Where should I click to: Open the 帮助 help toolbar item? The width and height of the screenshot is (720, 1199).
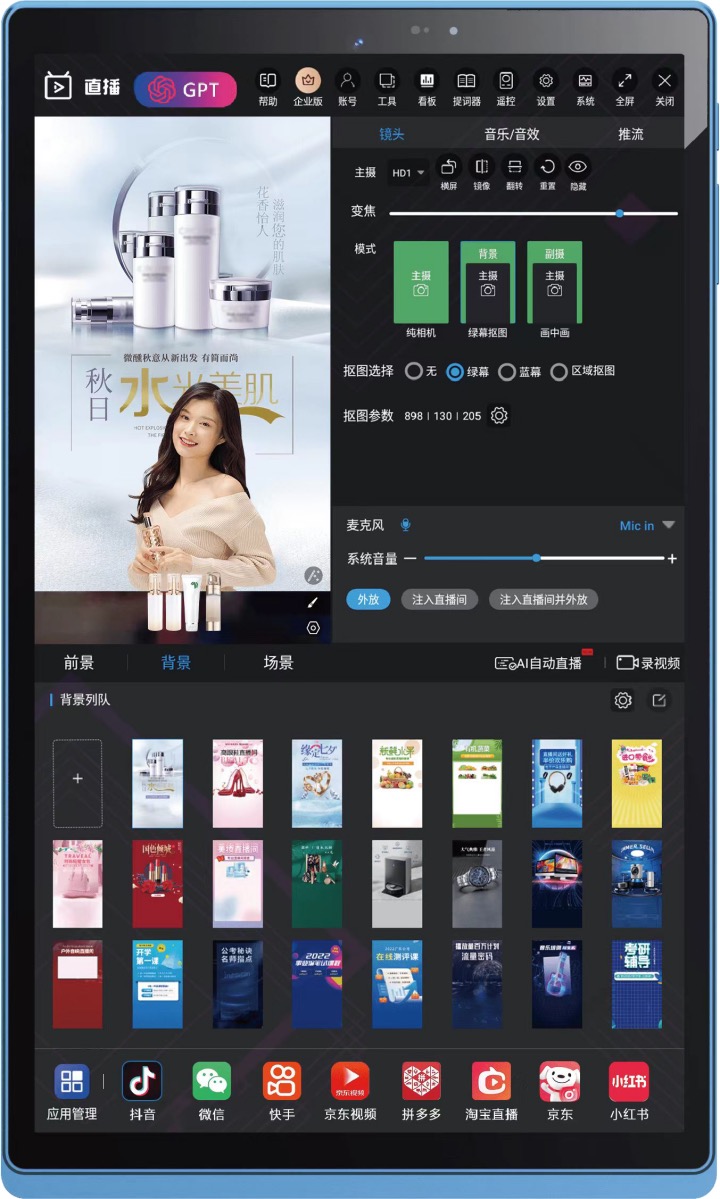point(268,89)
